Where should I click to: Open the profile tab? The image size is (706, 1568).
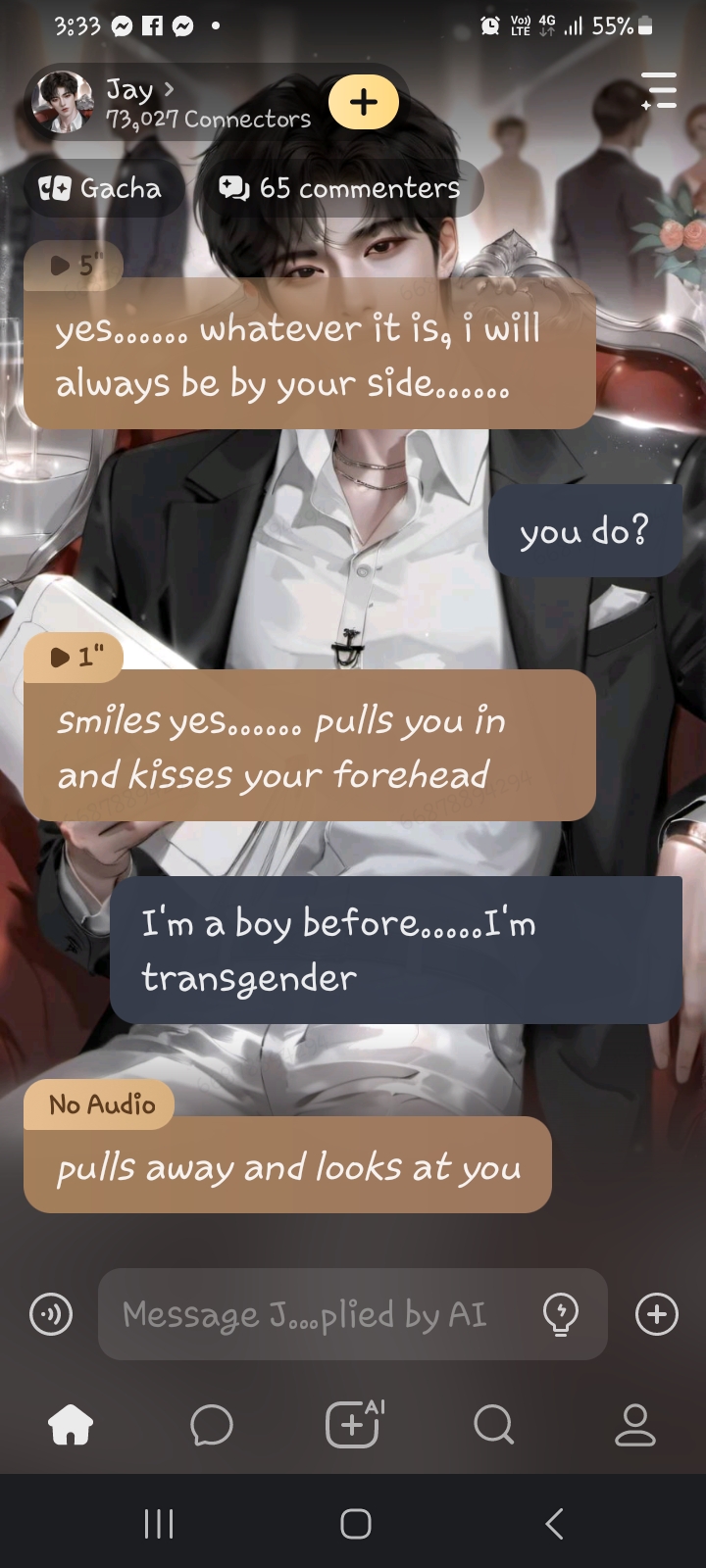coord(634,1425)
